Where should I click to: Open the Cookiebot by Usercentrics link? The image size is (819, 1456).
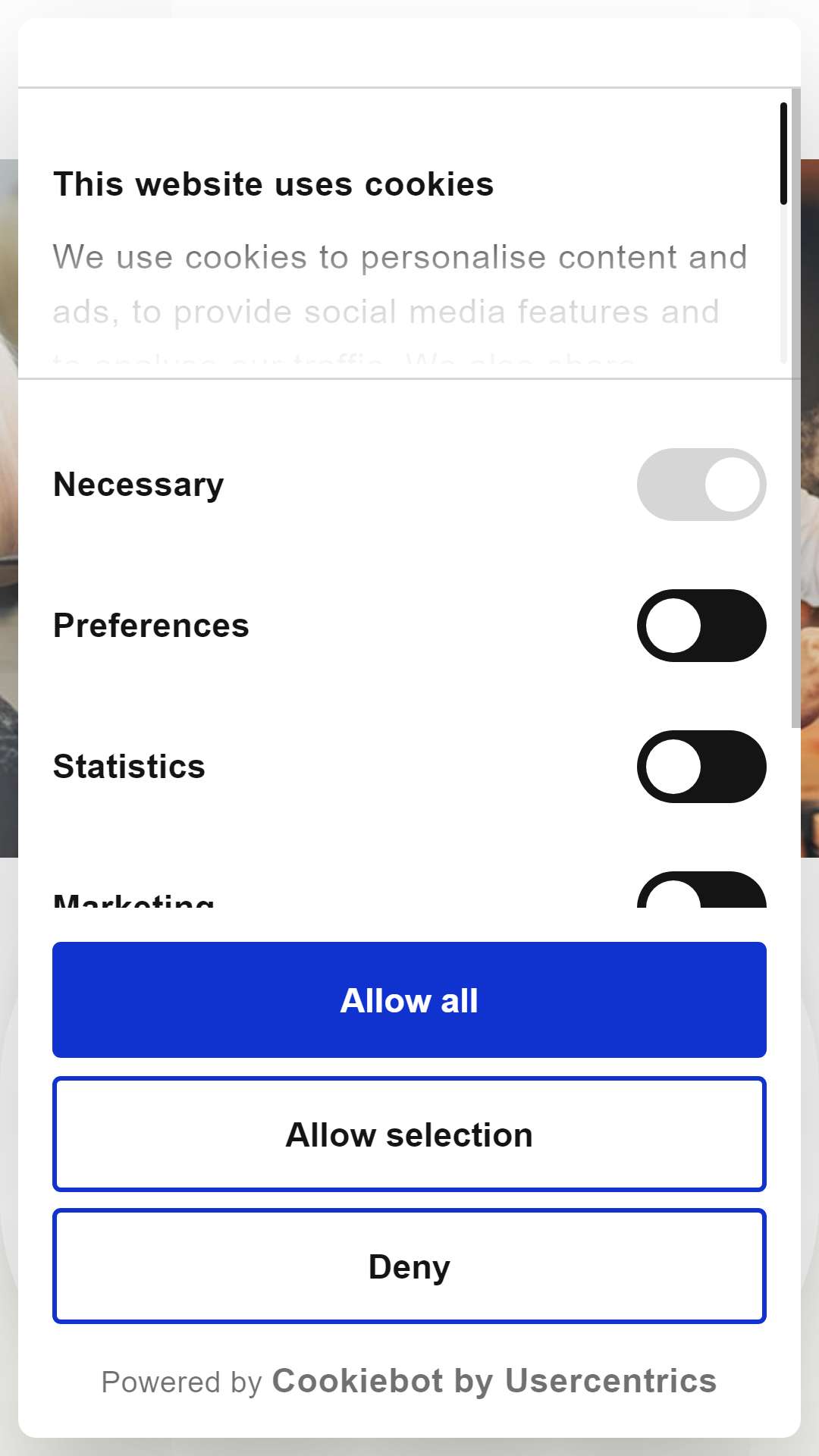click(494, 1381)
